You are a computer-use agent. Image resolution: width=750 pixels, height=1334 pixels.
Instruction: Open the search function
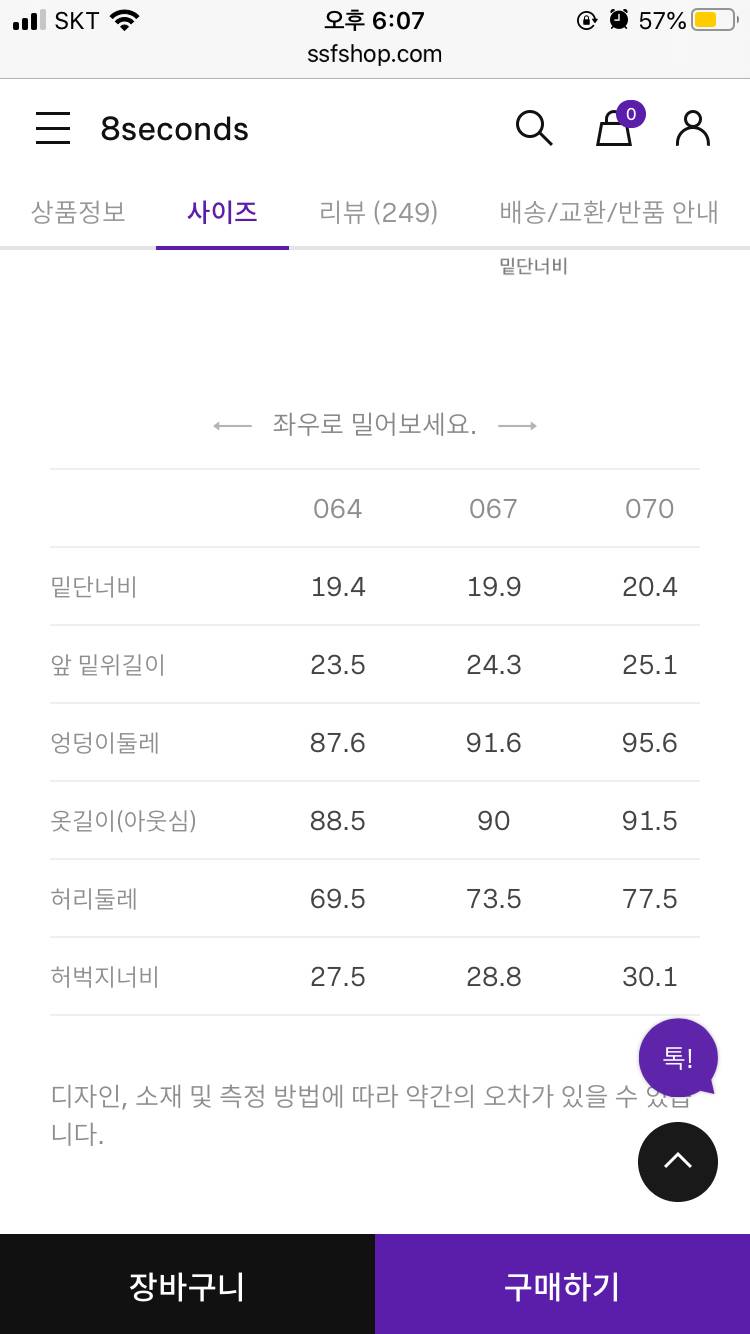(534, 128)
